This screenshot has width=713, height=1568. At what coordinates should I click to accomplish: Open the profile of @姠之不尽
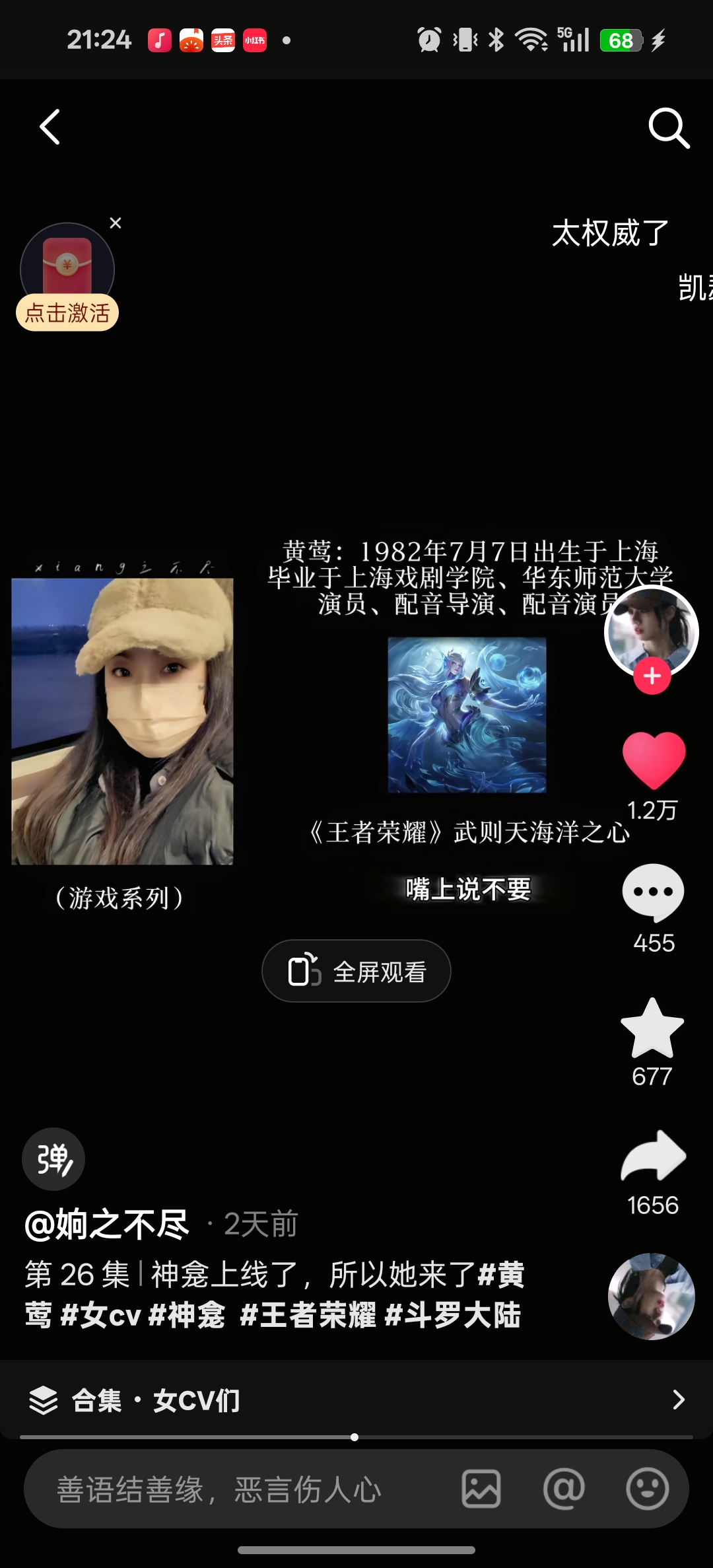tap(107, 1225)
